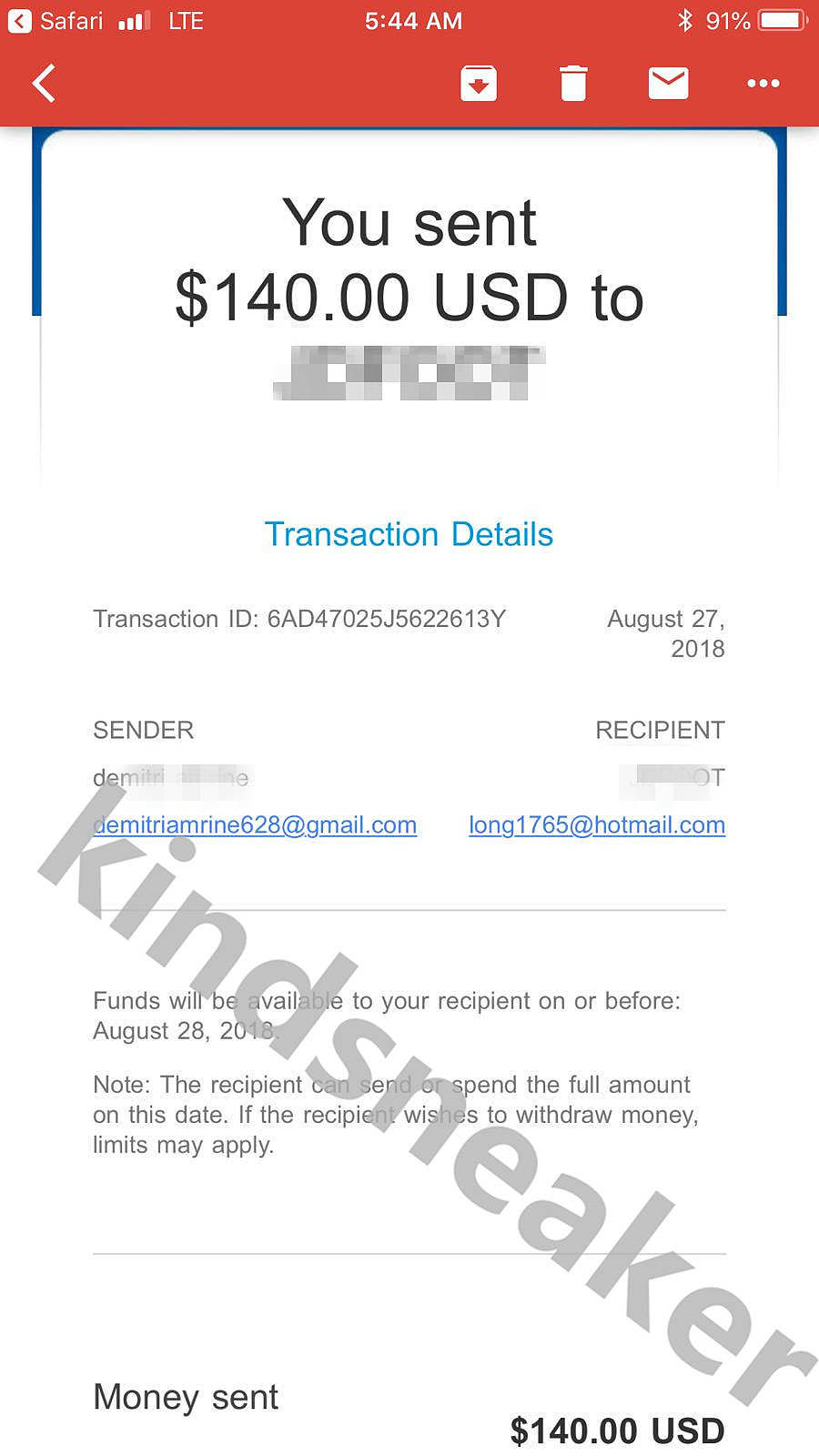Return to Safari via status bar
Screen dimensions: 819x1456
coord(56,21)
